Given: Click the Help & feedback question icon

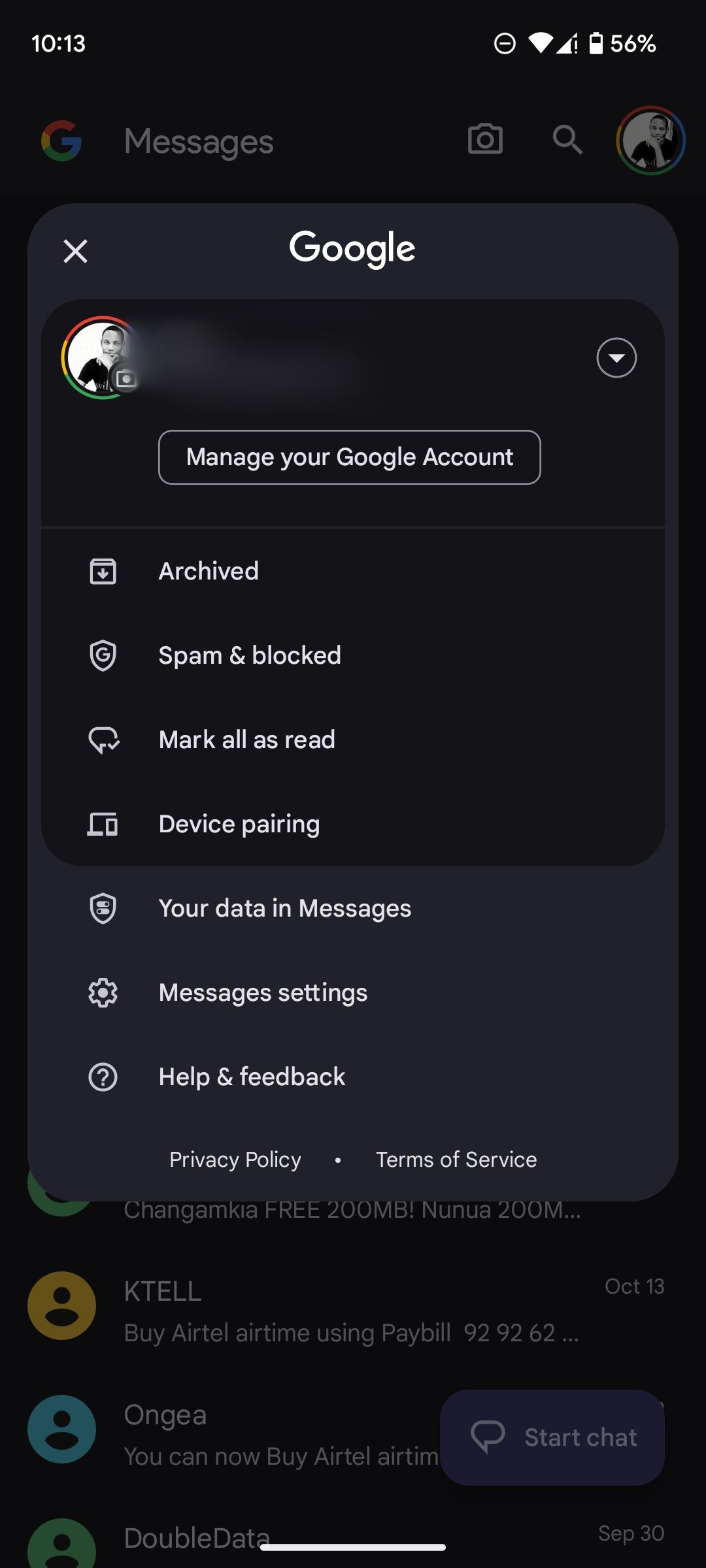Looking at the screenshot, I should click(103, 1075).
